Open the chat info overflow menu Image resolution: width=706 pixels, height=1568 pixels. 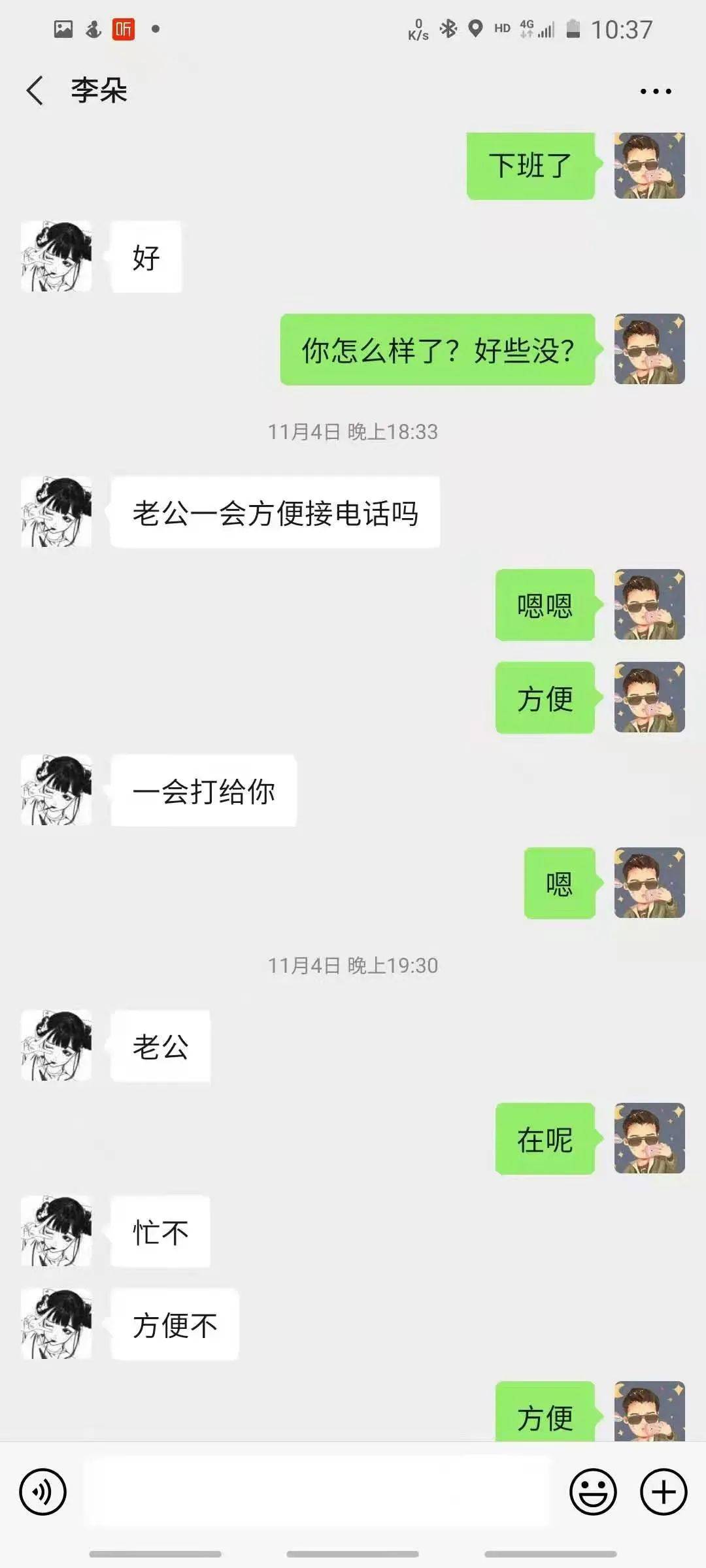click(x=655, y=91)
